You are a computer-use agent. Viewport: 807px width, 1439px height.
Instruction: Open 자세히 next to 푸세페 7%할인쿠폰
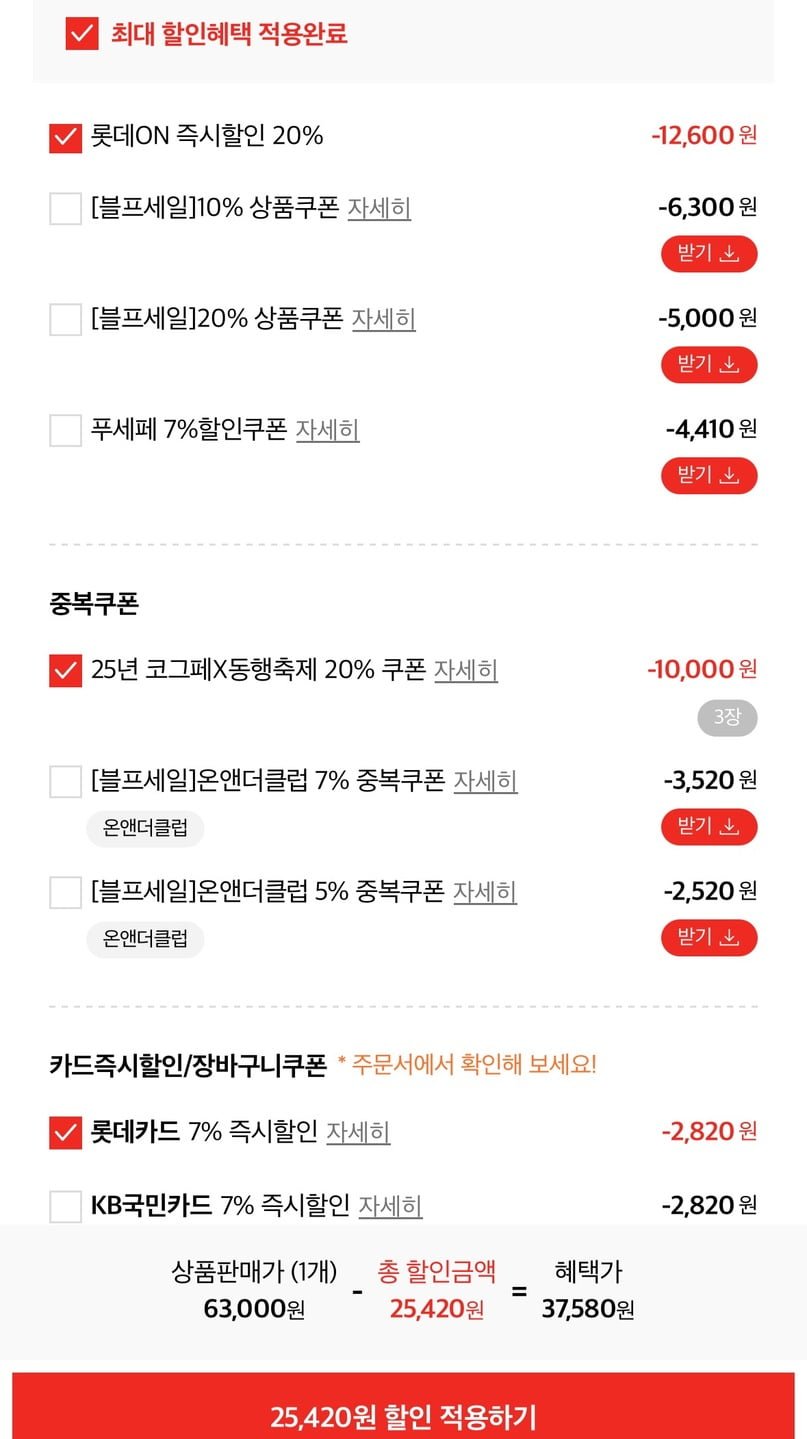coord(327,430)
